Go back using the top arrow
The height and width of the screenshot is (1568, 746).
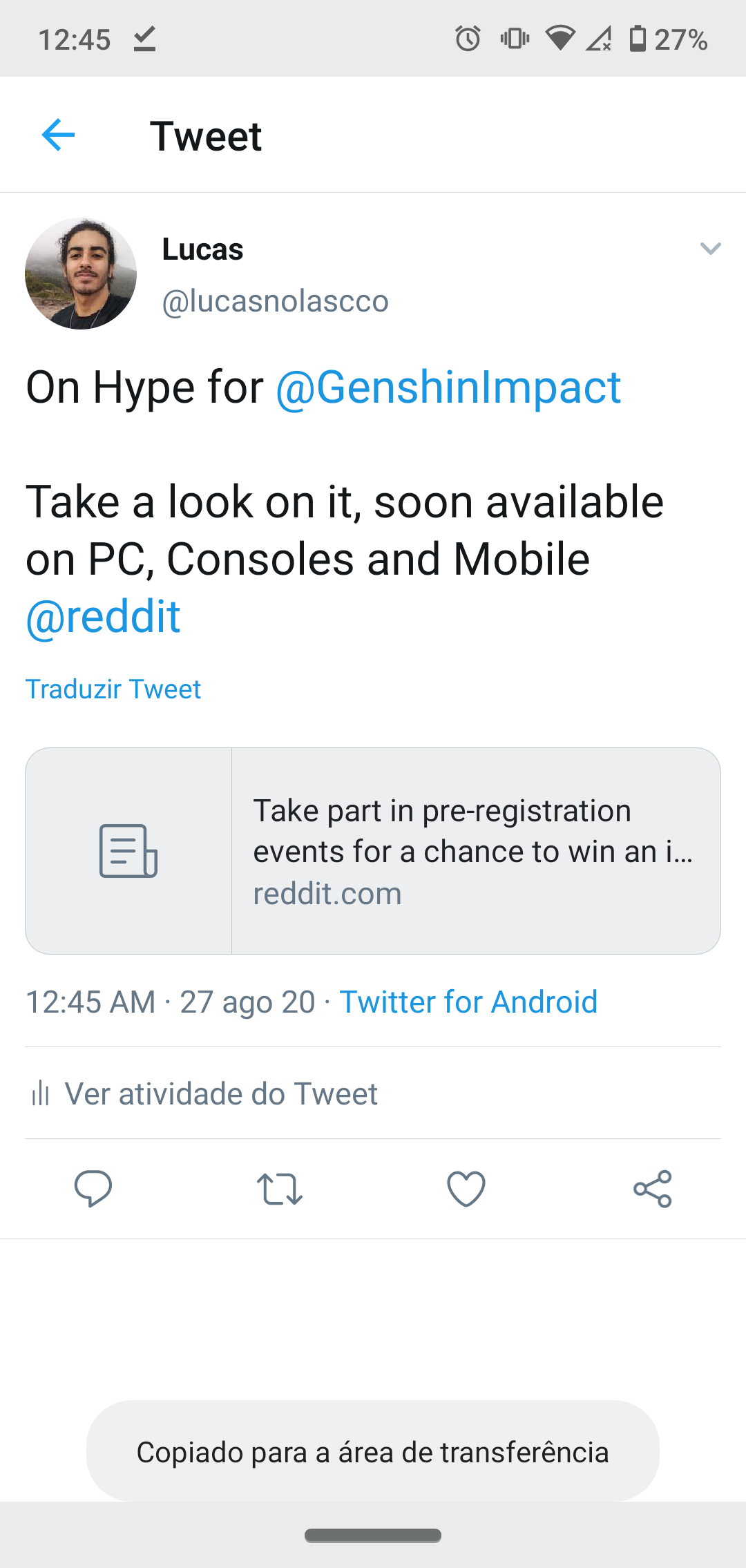pyautogui.click(x=58, y=135)
